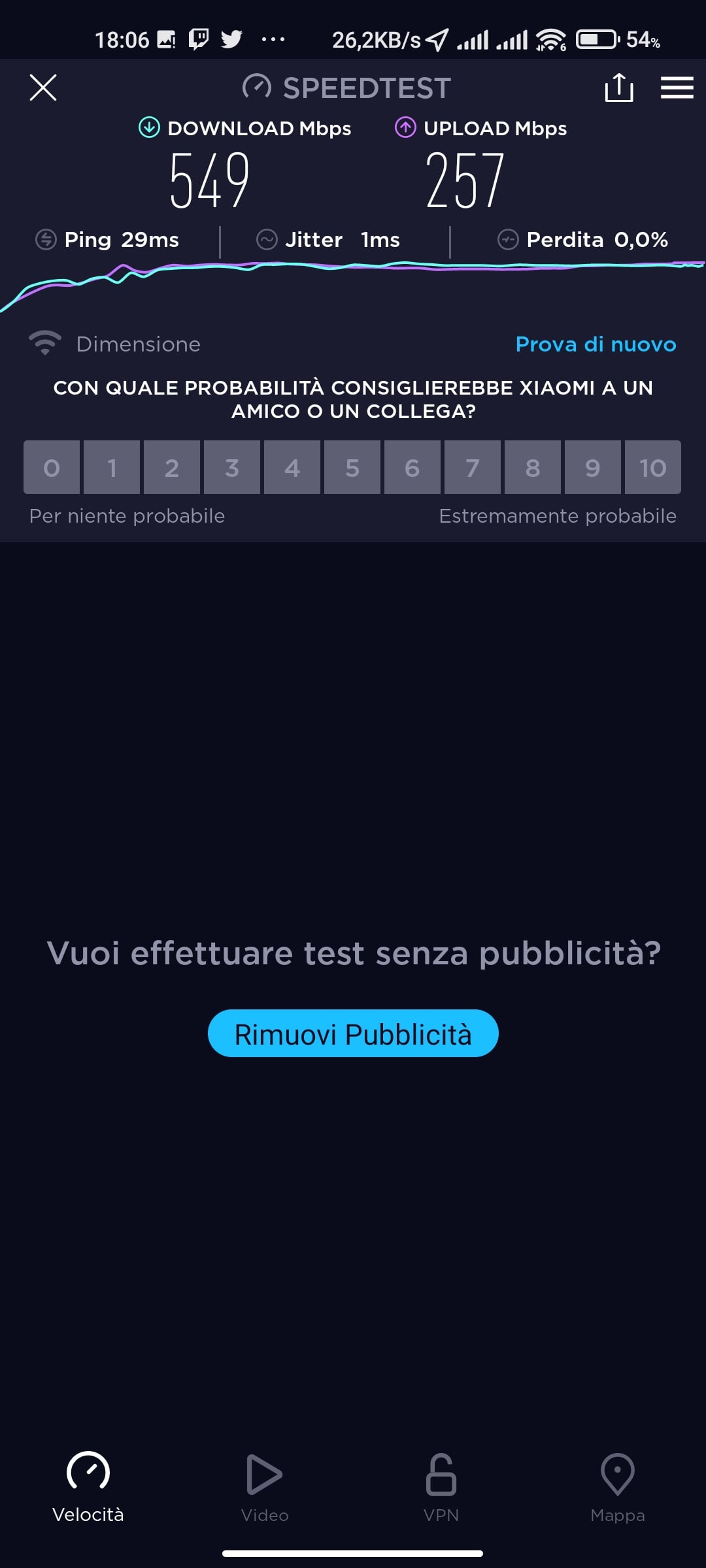706x1568 pixels.
Task: Choose rating 5 for Xiaomi
Action: [x=352, y=468]
